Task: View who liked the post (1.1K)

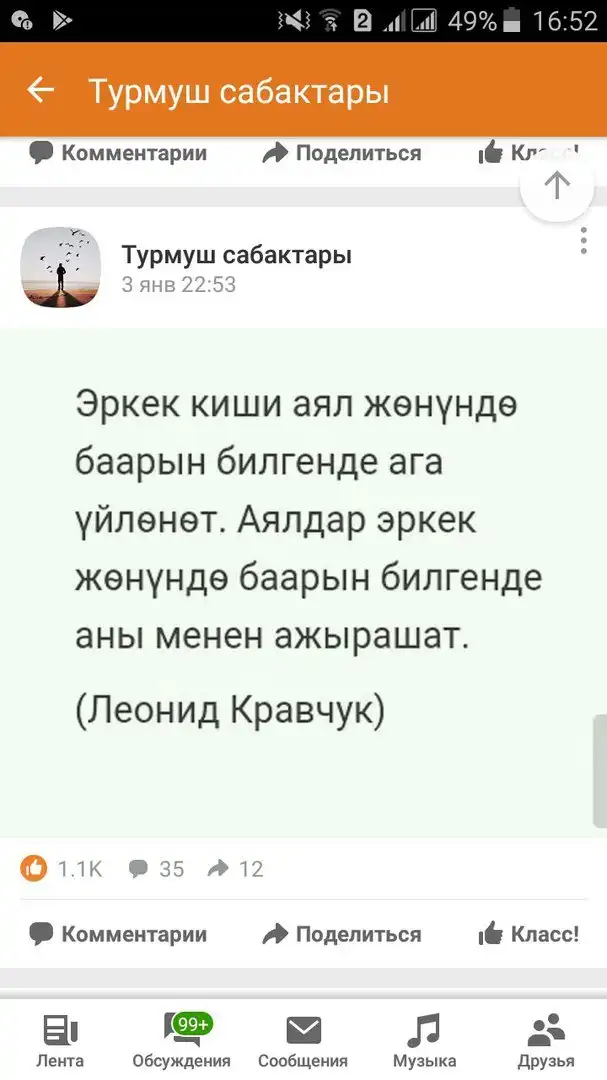Action: 62,868
